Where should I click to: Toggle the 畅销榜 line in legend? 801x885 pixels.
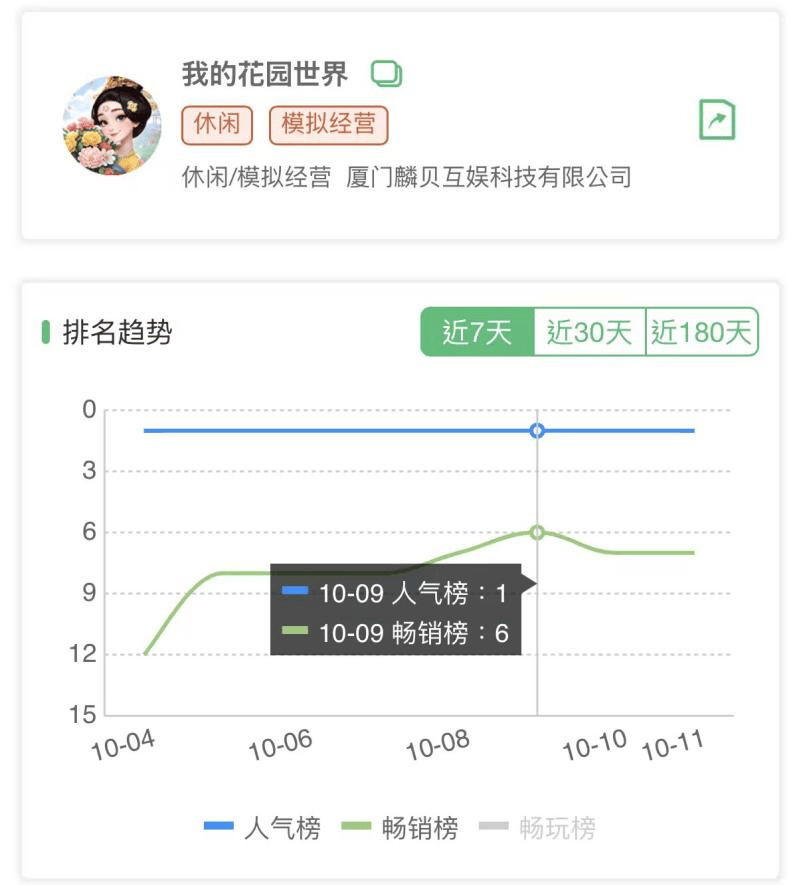click(x=400, y=828)
